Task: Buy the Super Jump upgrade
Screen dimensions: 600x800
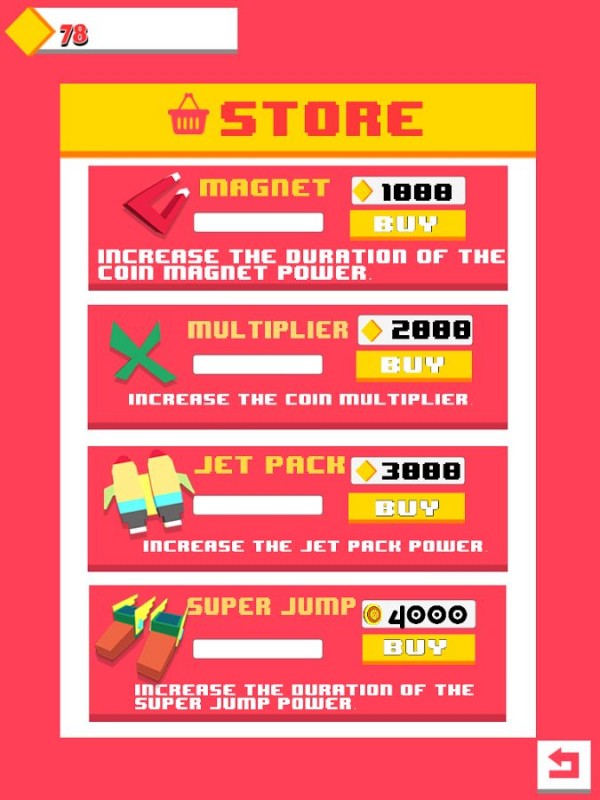Action: point(416,647)
